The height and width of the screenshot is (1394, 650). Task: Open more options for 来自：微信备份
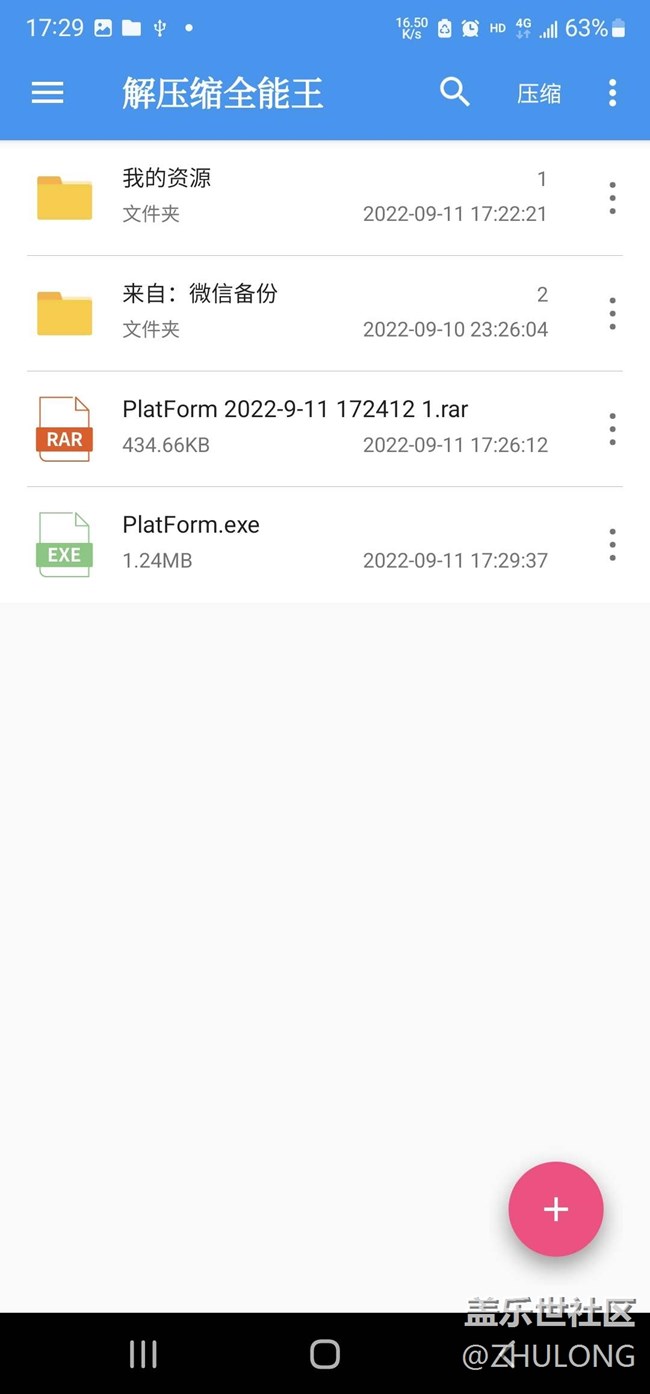[x=612, y=313]
